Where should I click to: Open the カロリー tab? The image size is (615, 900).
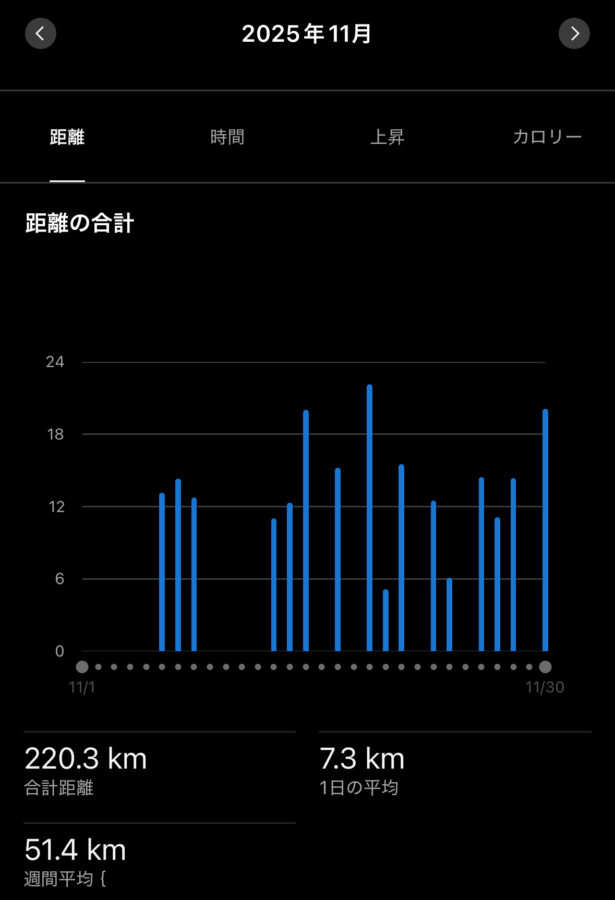pos(546,137)
